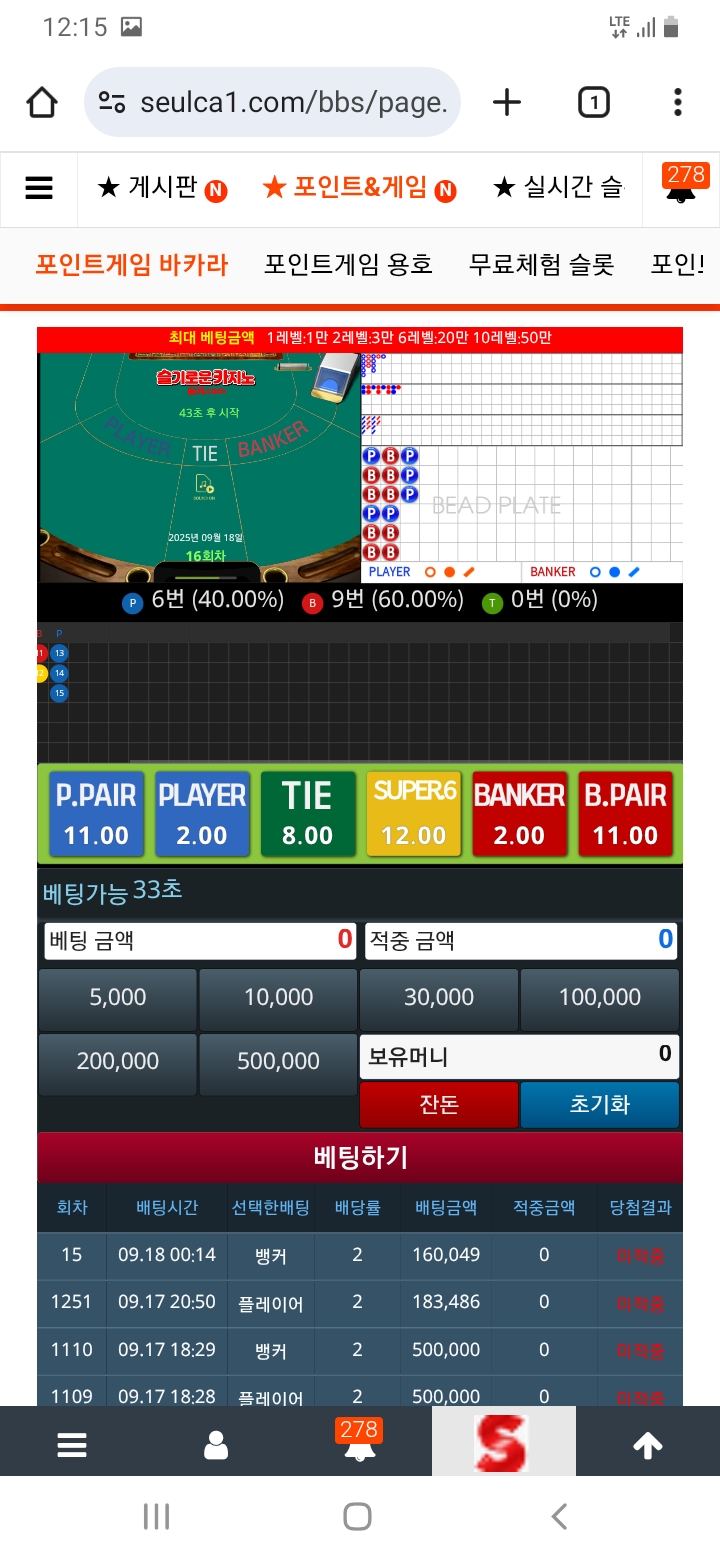This screenshot has height=1560, width=720.
Task: Select the TIE 8.00 bet
Action: point(307,814)
